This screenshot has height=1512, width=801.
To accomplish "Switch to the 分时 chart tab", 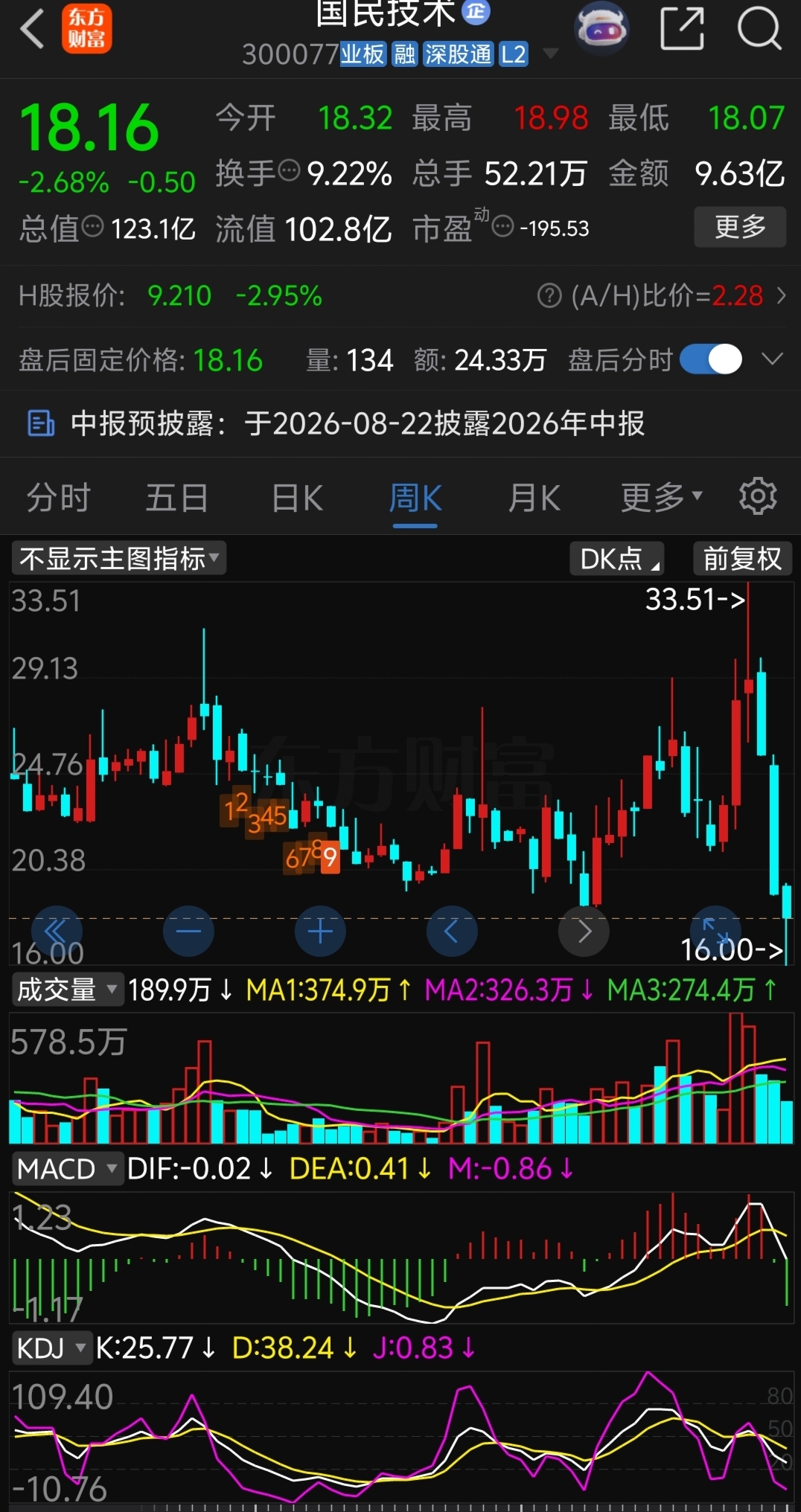I will coord(59,498).
